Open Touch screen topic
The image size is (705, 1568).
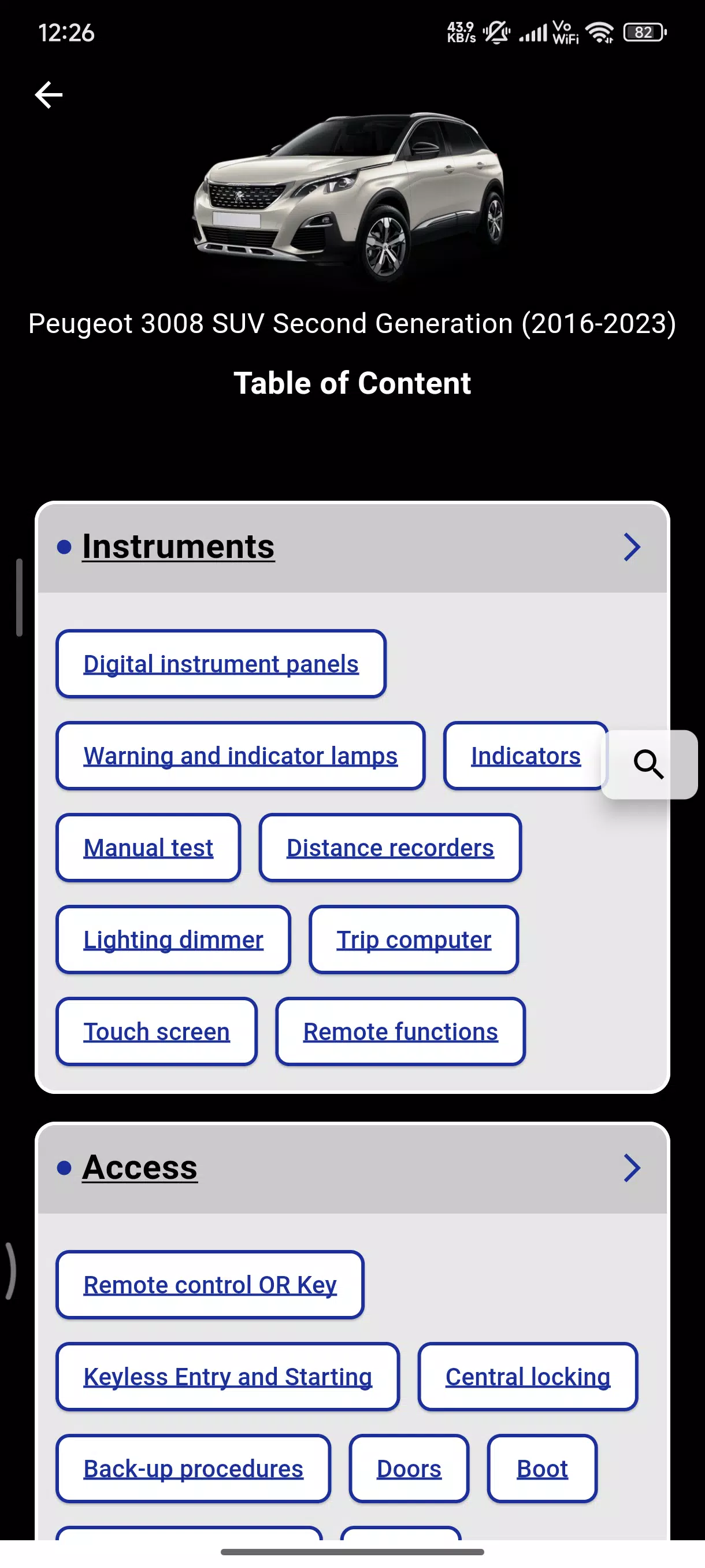click(157, 1031)
